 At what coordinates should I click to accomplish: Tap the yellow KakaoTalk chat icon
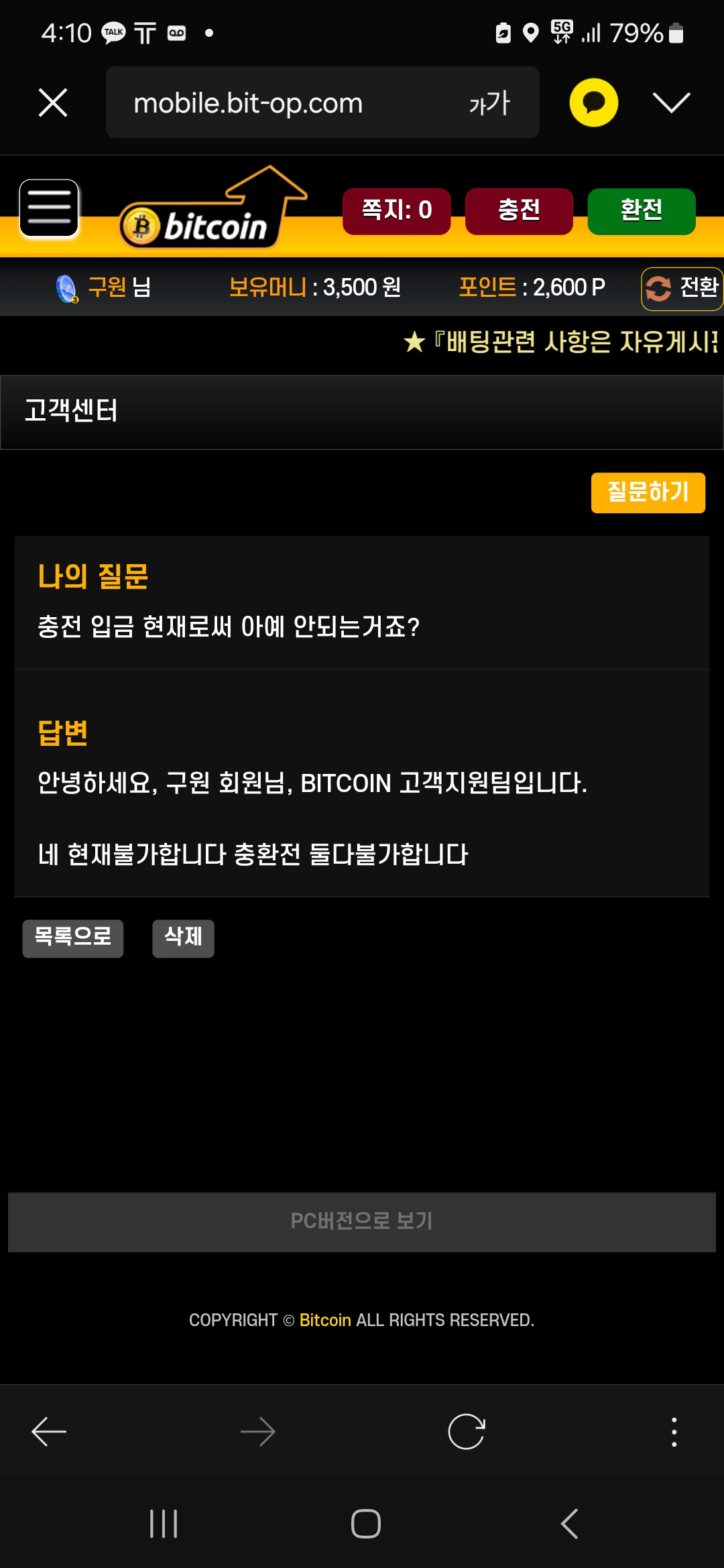593,103
